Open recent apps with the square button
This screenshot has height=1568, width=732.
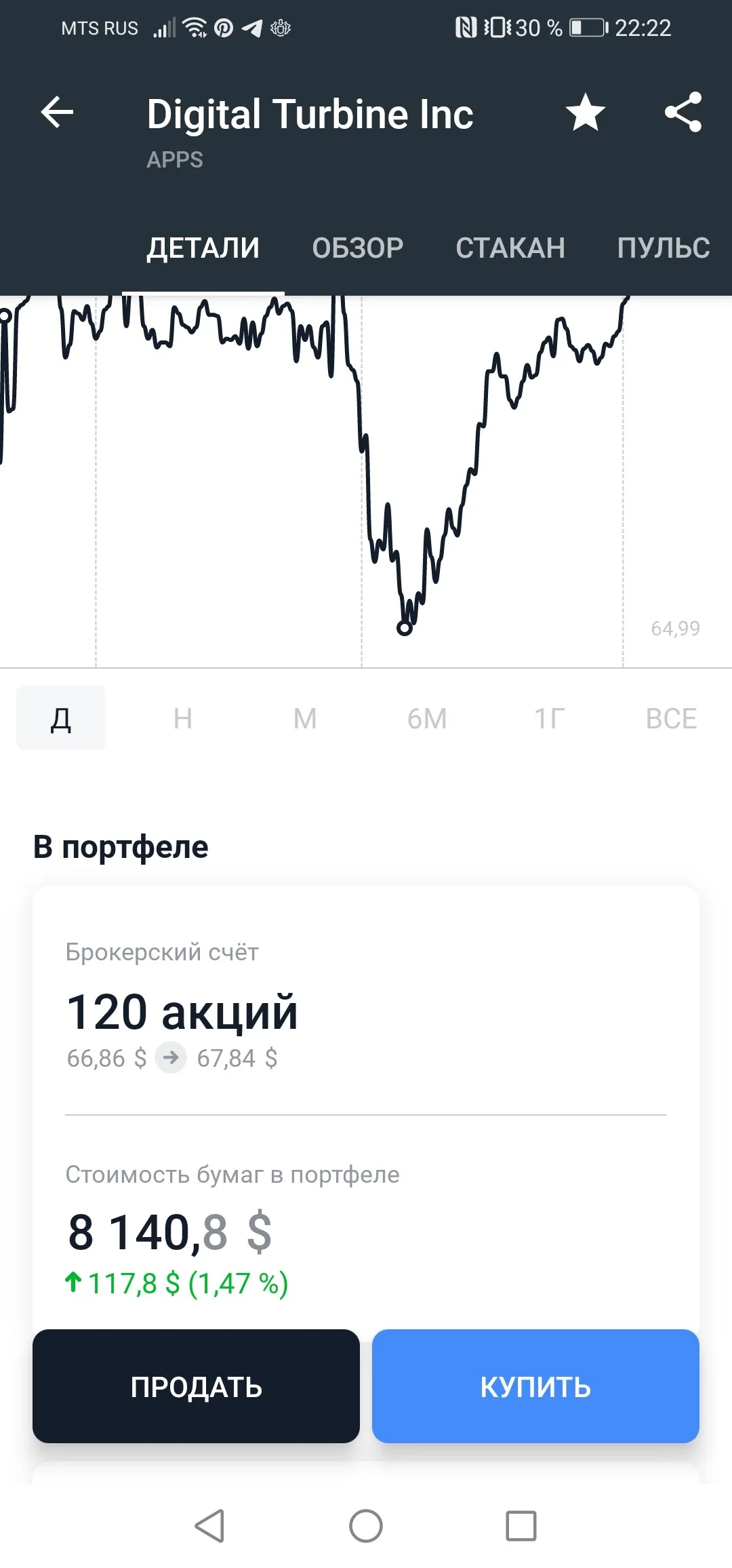[521, 1526]
